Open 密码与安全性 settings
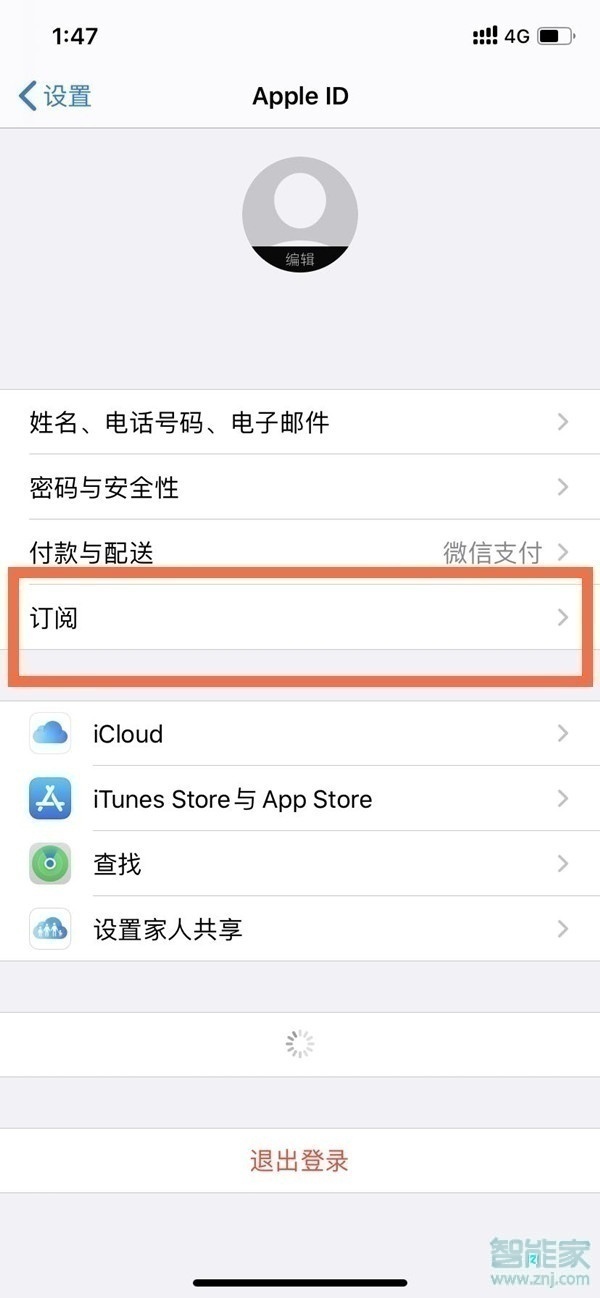The image size is (600, 1298). (300, 487)
